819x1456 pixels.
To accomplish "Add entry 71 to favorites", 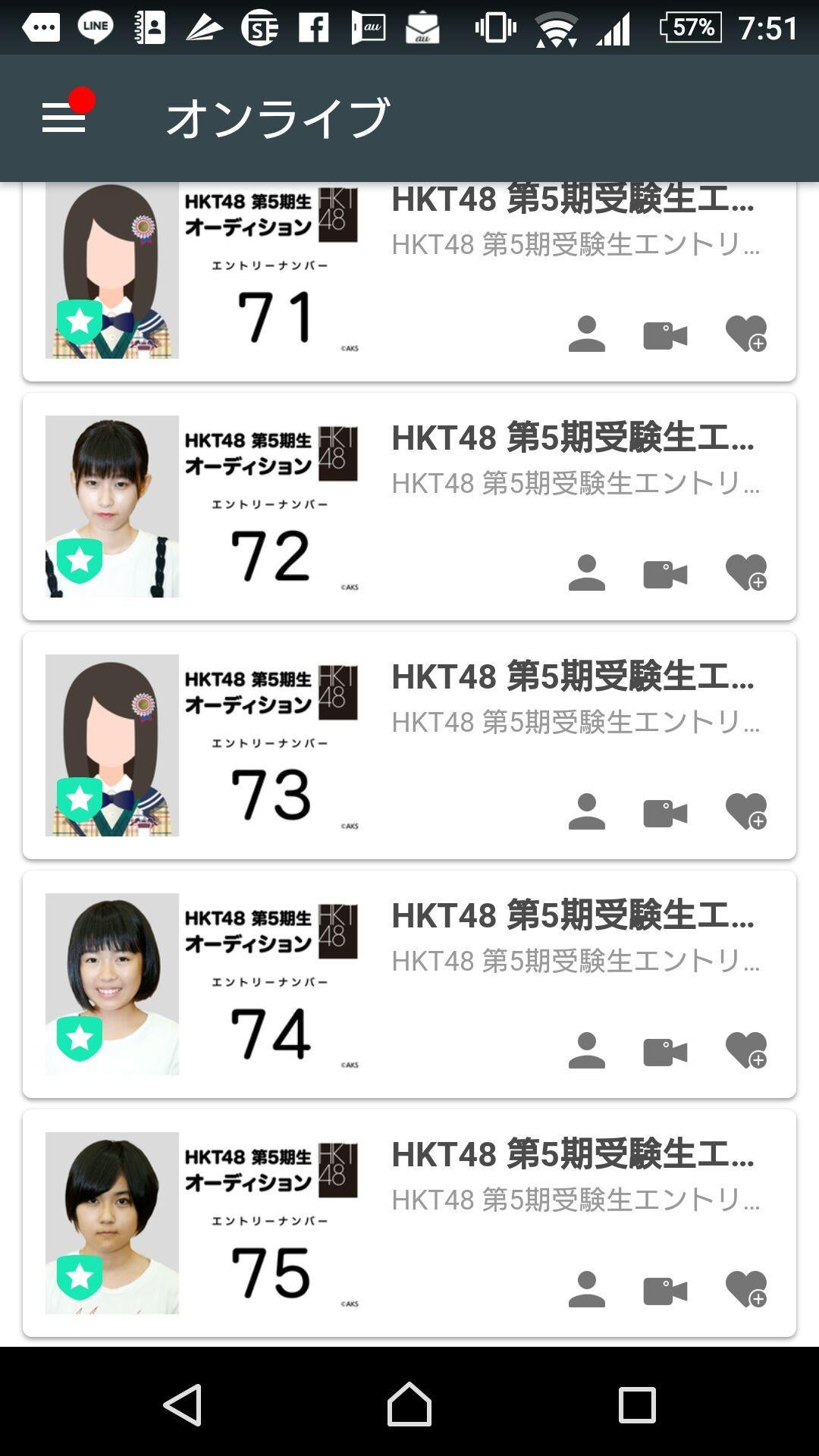I will click(x=746, y=334).
